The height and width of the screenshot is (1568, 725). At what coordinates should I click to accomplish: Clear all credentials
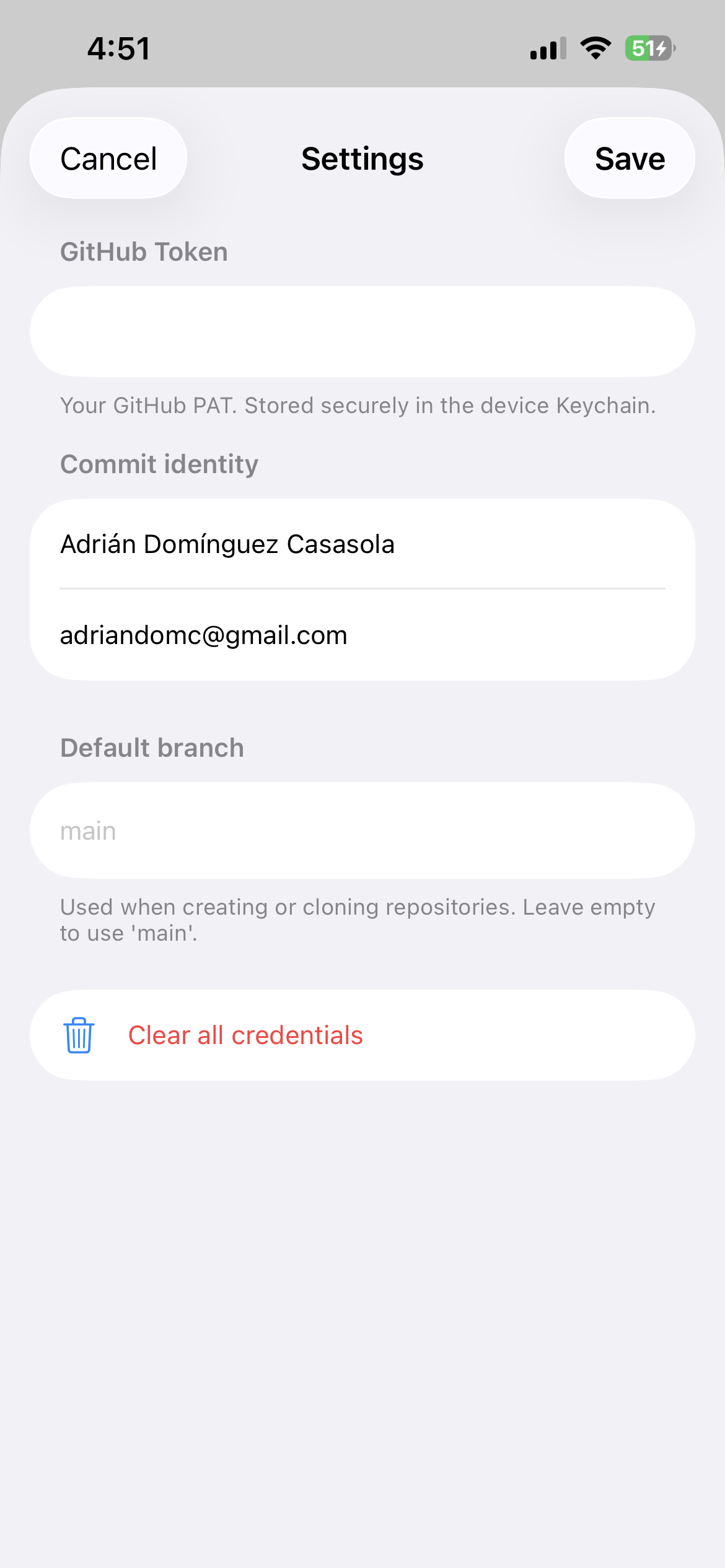[x=246, y=1034]
